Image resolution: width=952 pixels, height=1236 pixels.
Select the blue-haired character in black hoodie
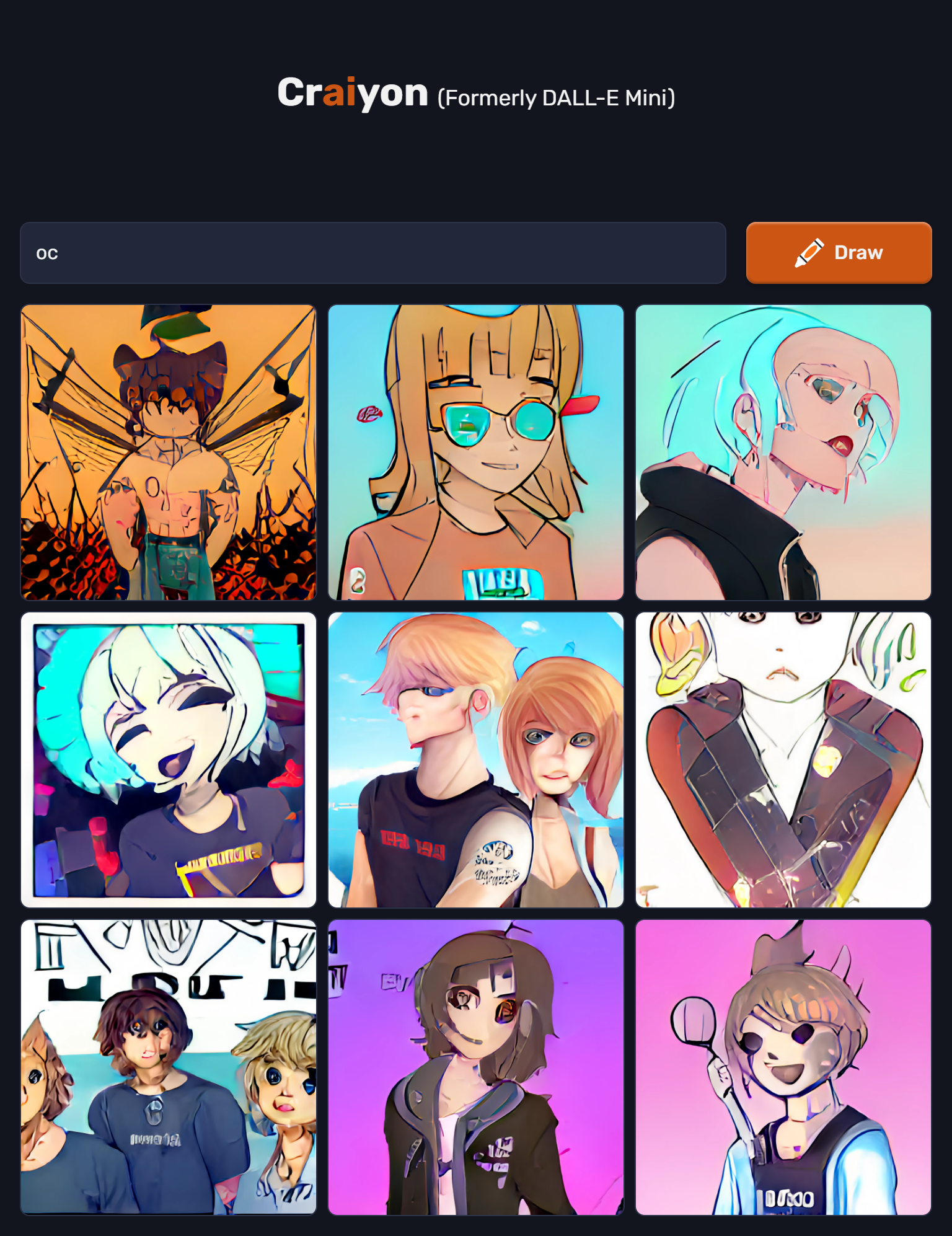pos(783,452)
